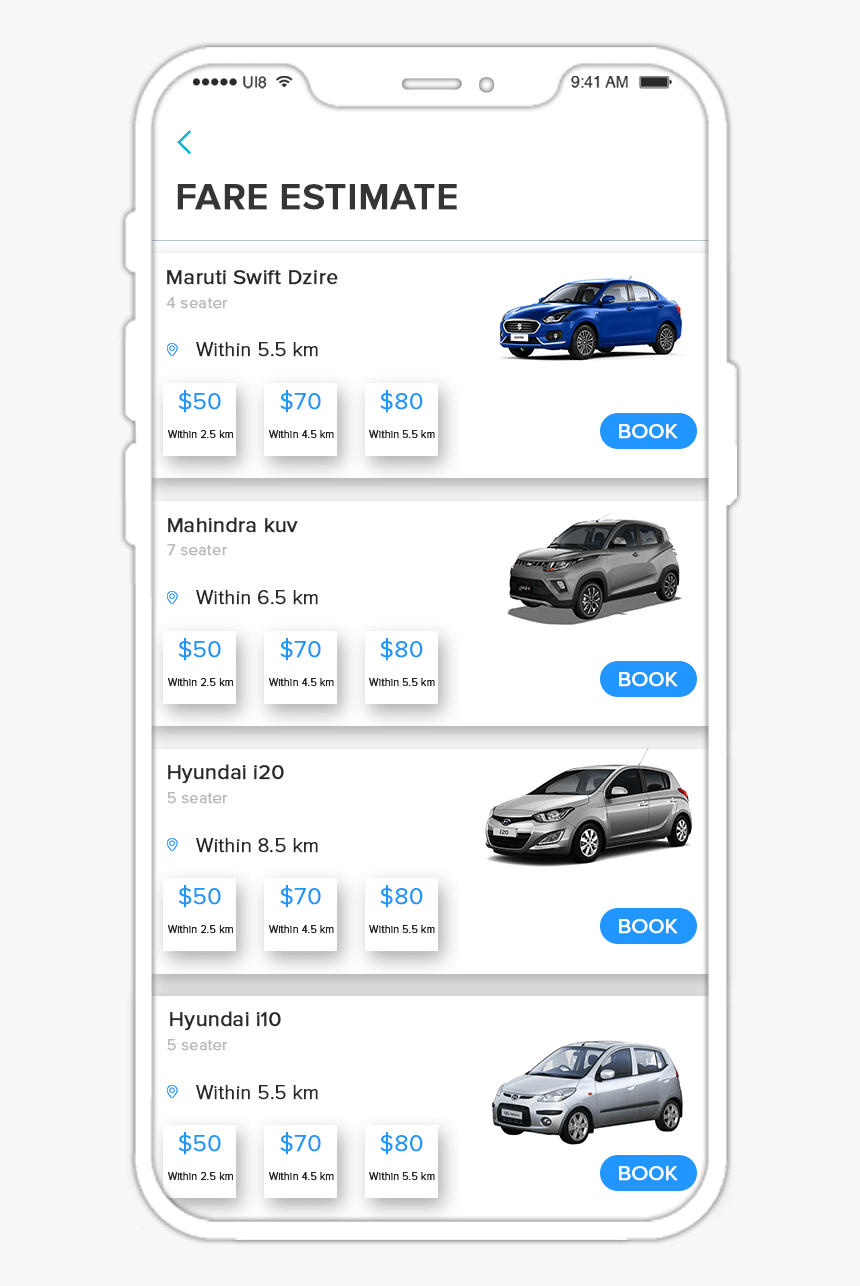Screen dimensions: 860x1286
Task: Select $50 fare for Maruti Swift Dzire
Action: (200, 418)
